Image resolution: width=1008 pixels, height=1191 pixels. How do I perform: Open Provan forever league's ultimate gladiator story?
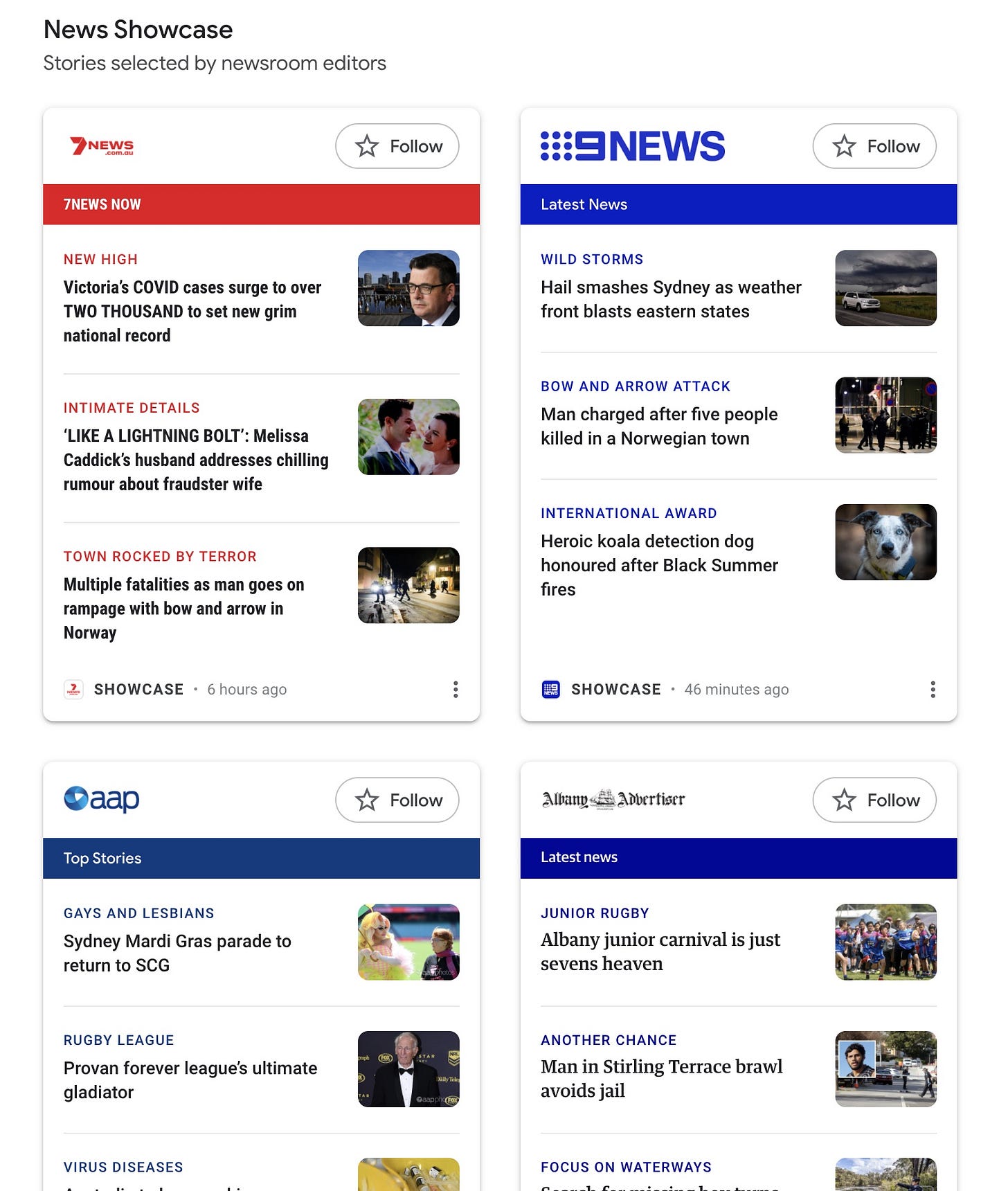[x=190, y=1080]
